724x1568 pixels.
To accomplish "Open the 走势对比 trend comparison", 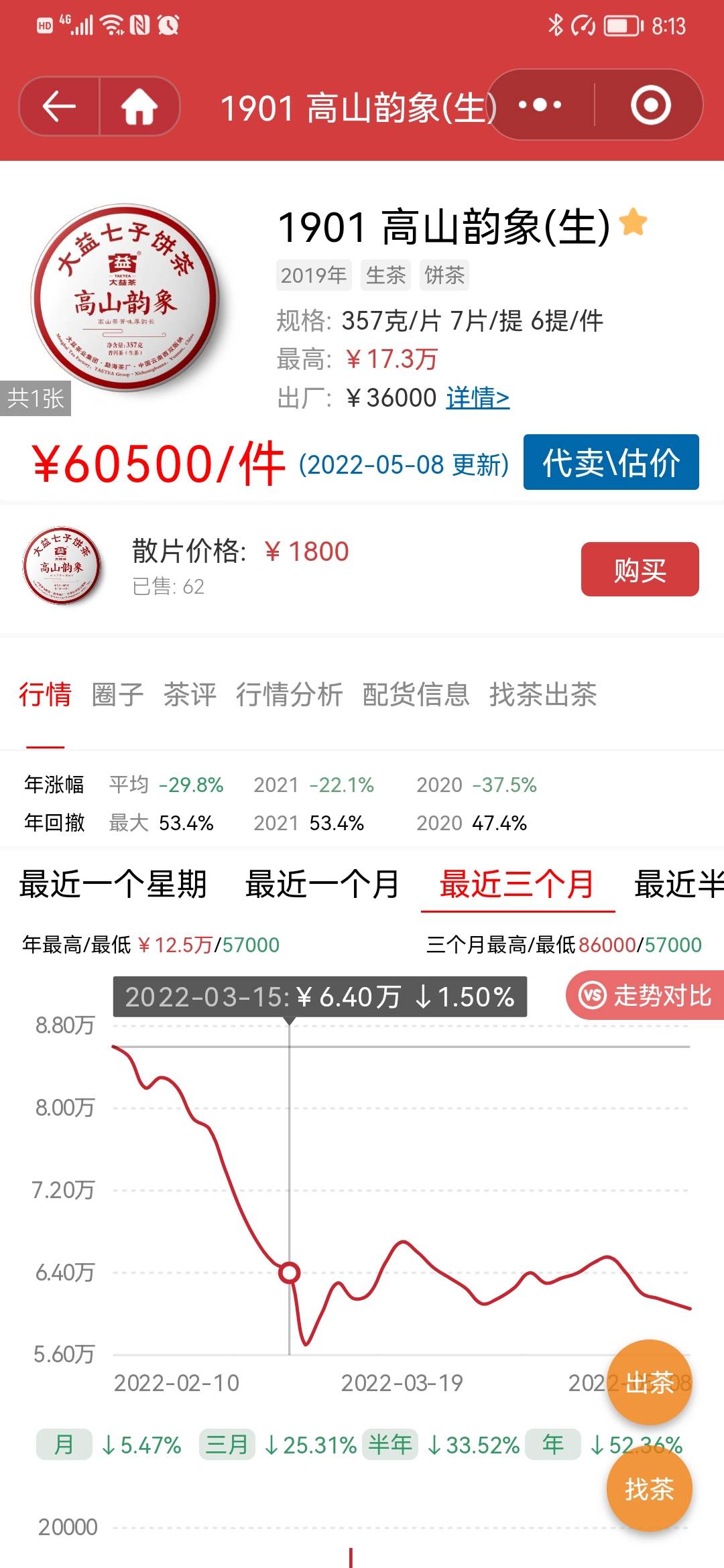I will [x=645, y=995].
